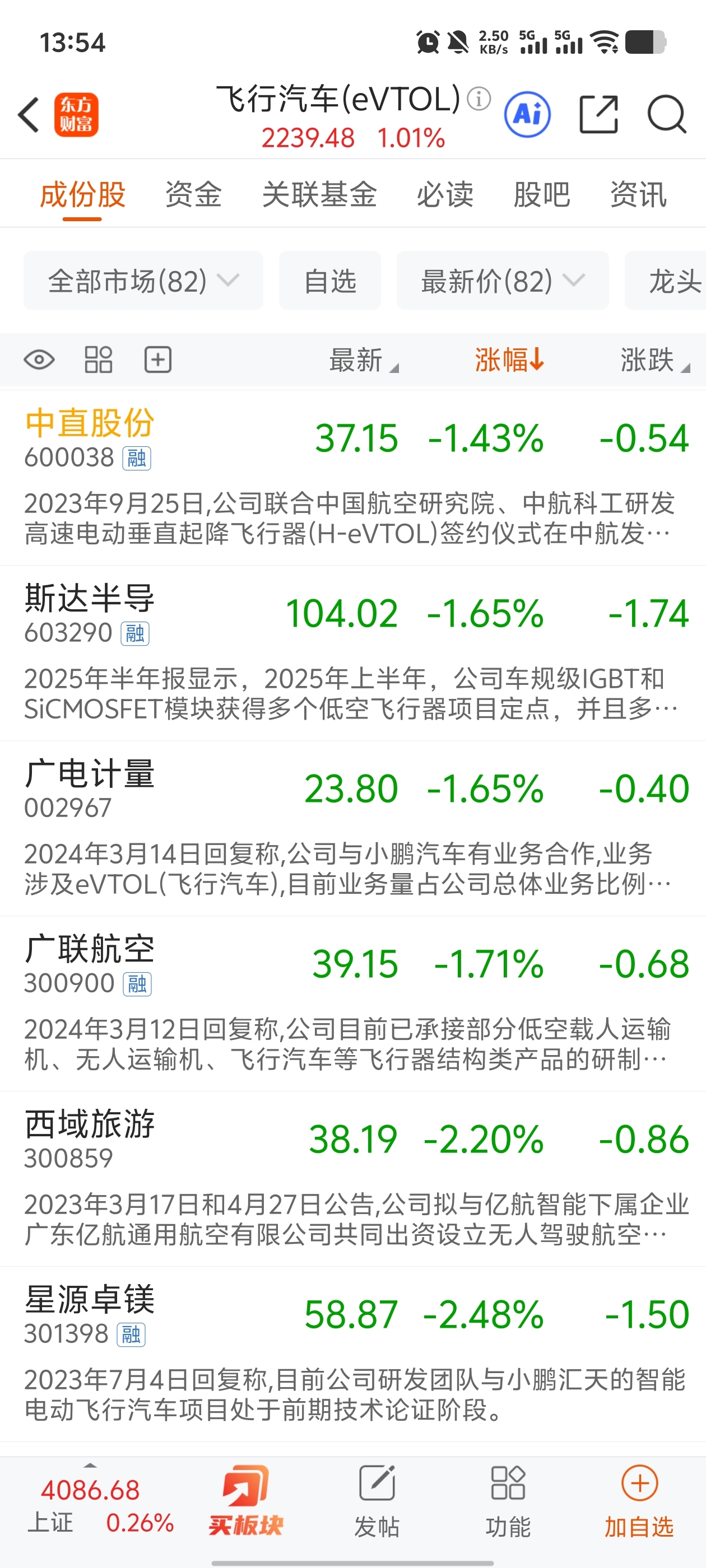Image resolution: width=706 pixels, height=1568 pixels.
Task: Switch to the 资金 tab
Action: tap(193, 195)
